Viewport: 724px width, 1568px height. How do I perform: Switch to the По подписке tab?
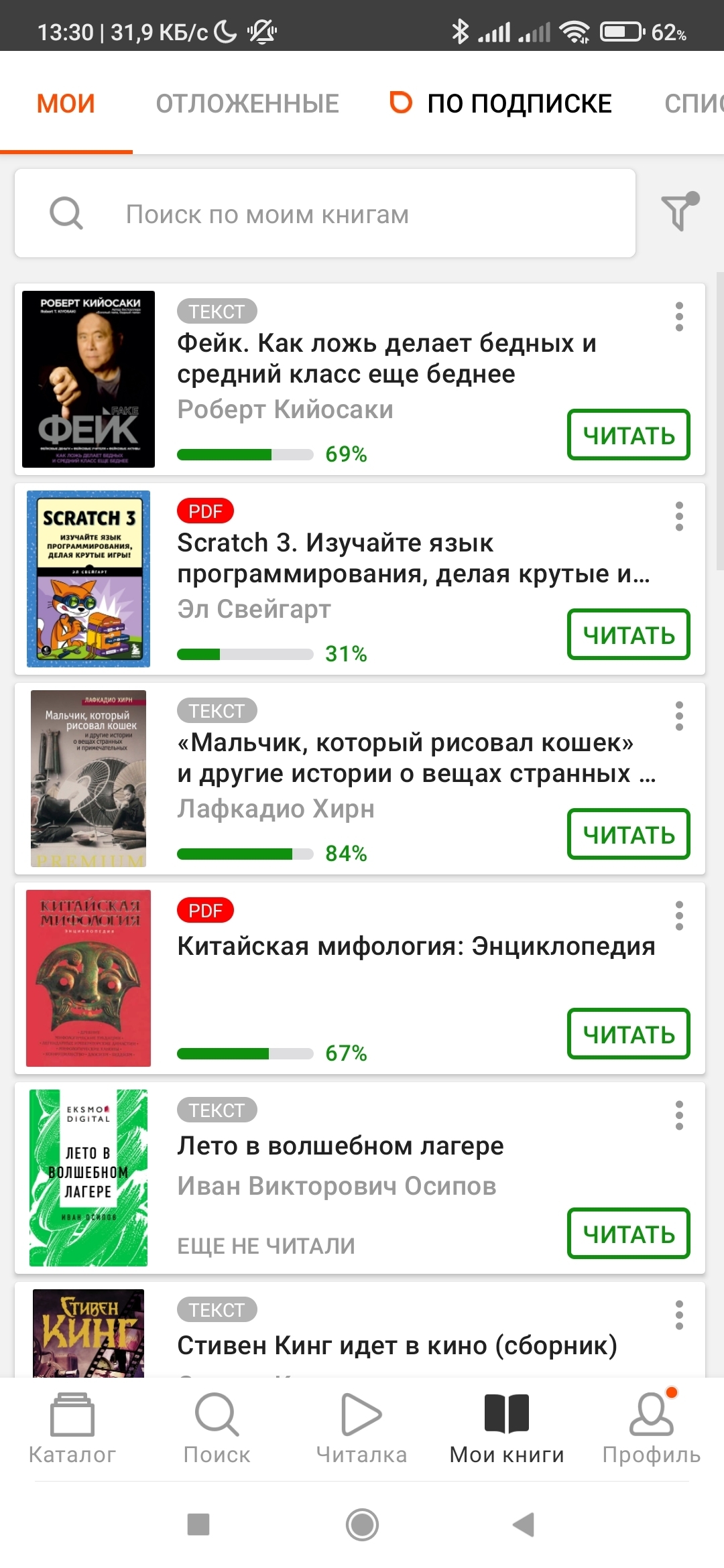point(501,103)
